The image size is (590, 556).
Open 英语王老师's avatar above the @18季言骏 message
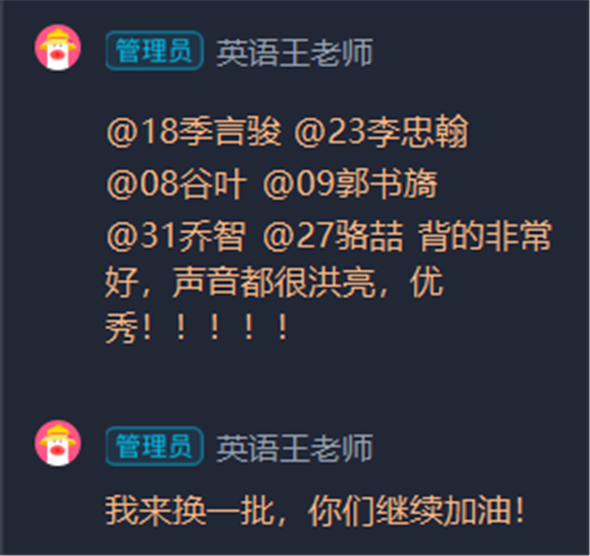[58, 48]
